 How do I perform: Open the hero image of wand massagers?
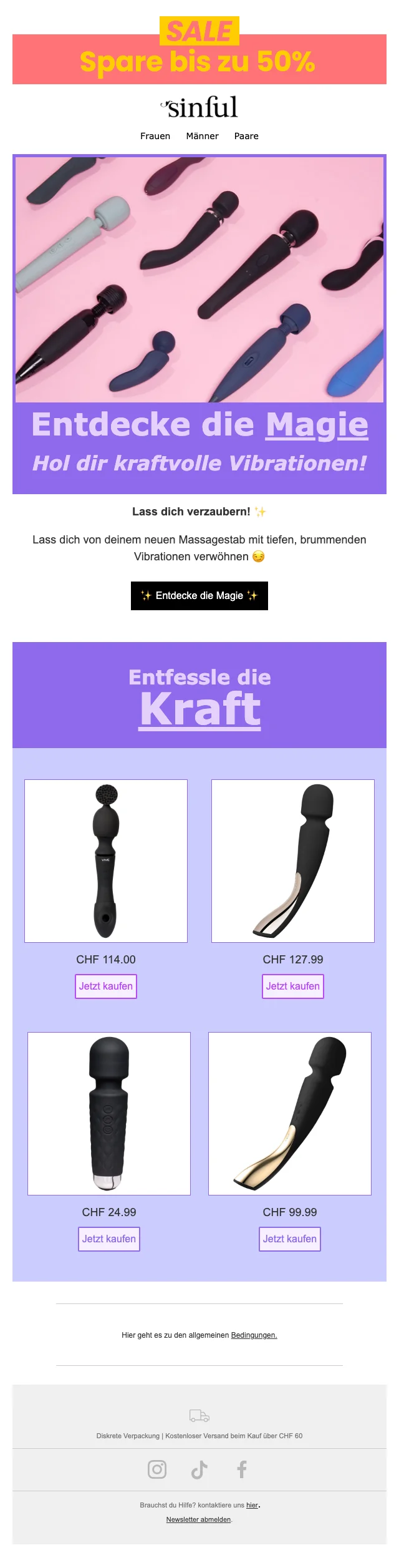[199, 280]
